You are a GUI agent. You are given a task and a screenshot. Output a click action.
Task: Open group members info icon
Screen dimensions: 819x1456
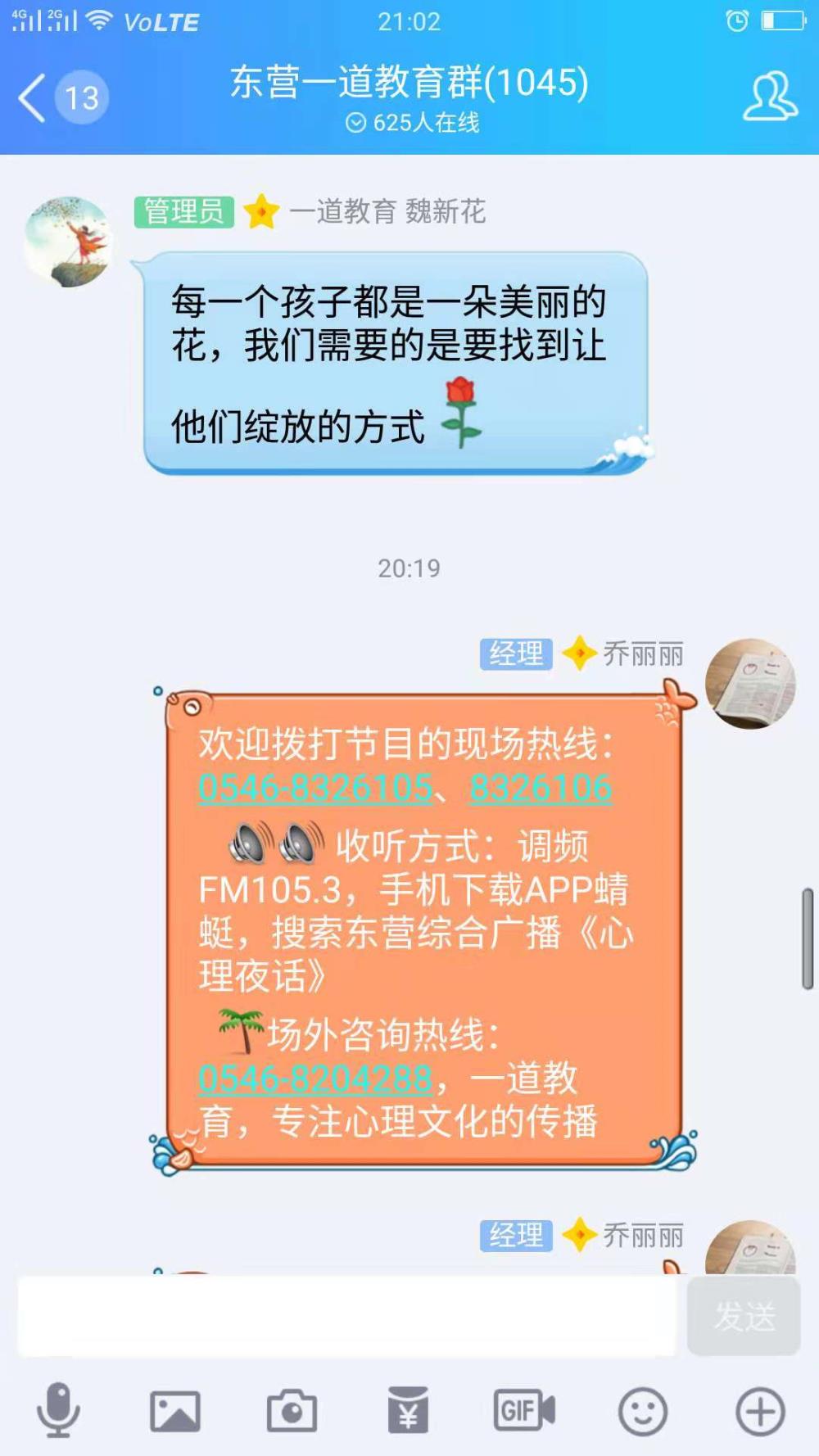tap(770, 97)
